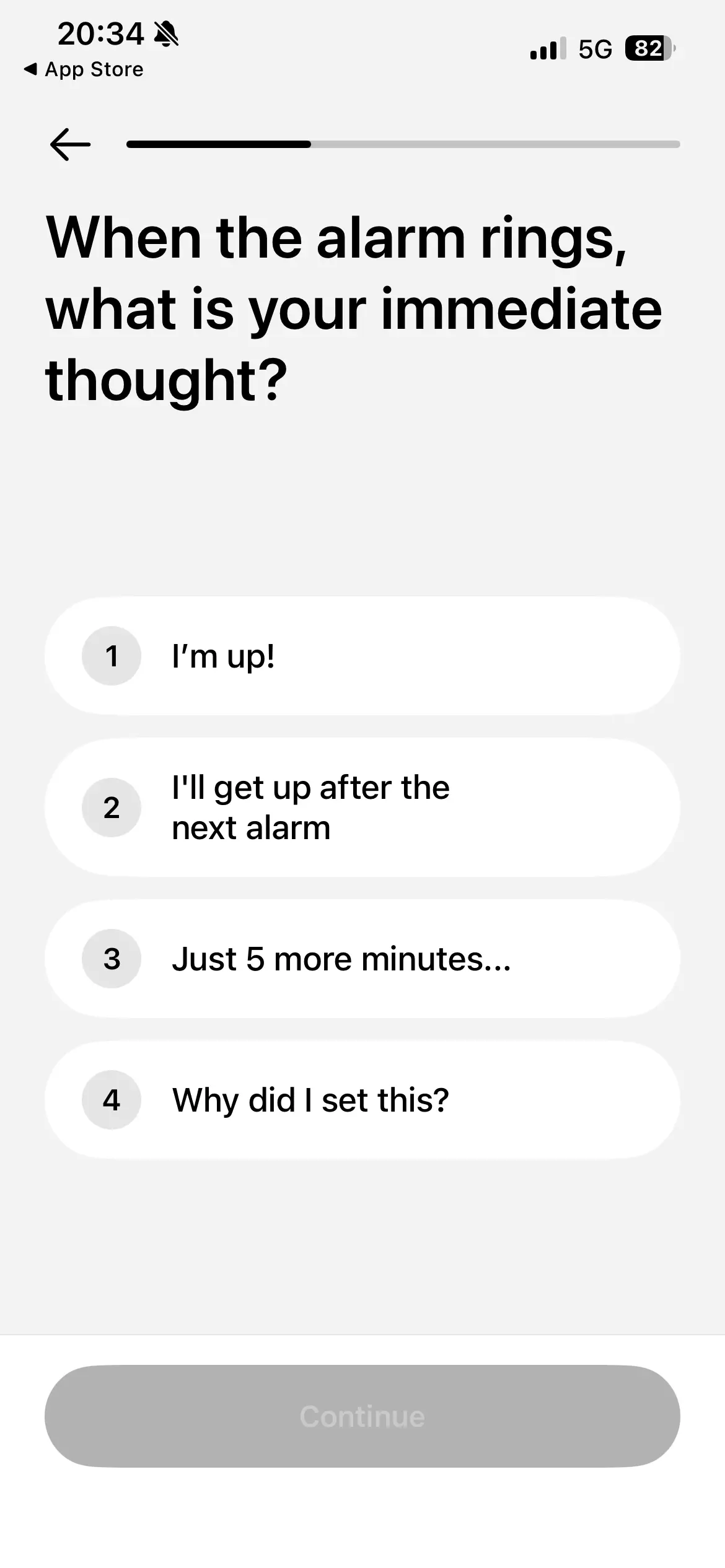
Task: Return to App Store via status bar link
Action: (84, 69)
